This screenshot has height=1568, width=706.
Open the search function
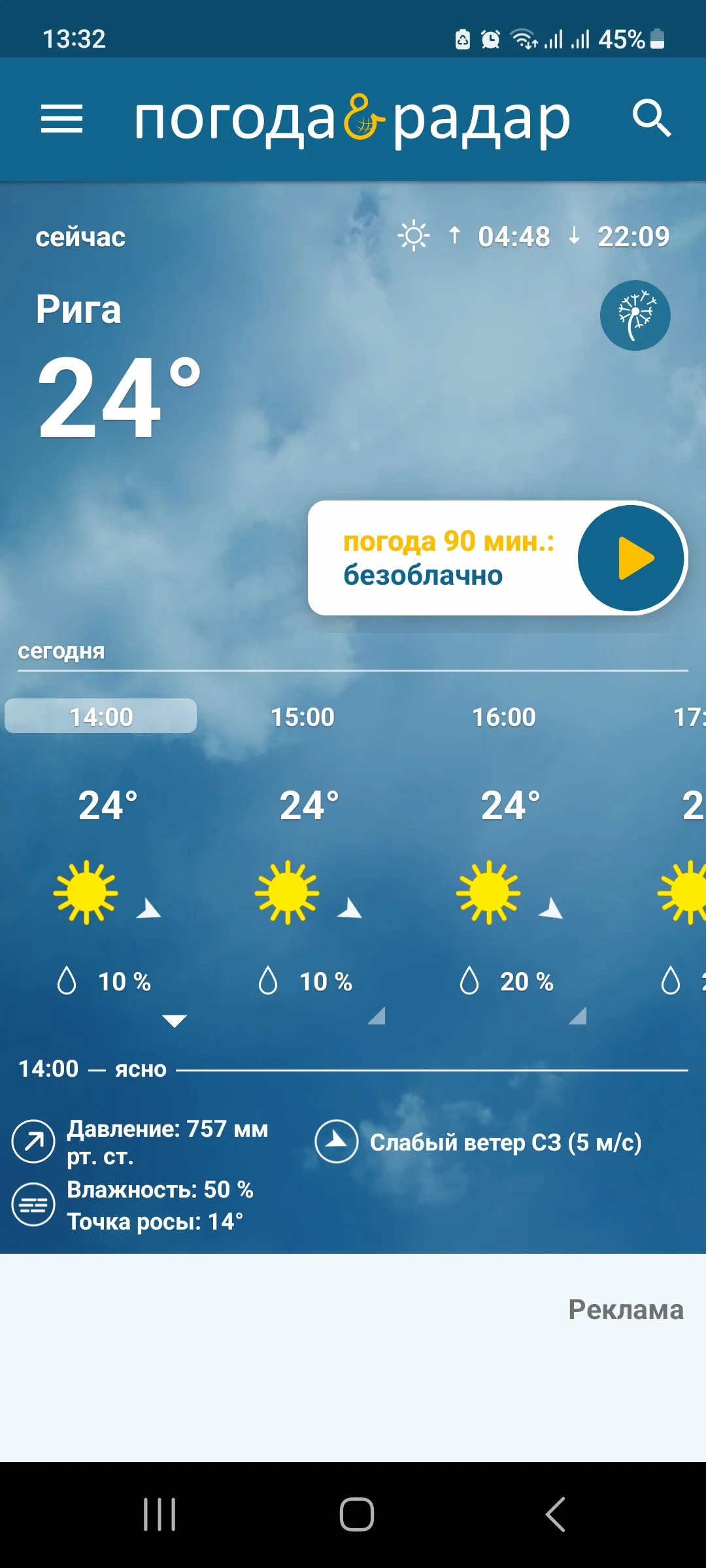pos(654,120)
